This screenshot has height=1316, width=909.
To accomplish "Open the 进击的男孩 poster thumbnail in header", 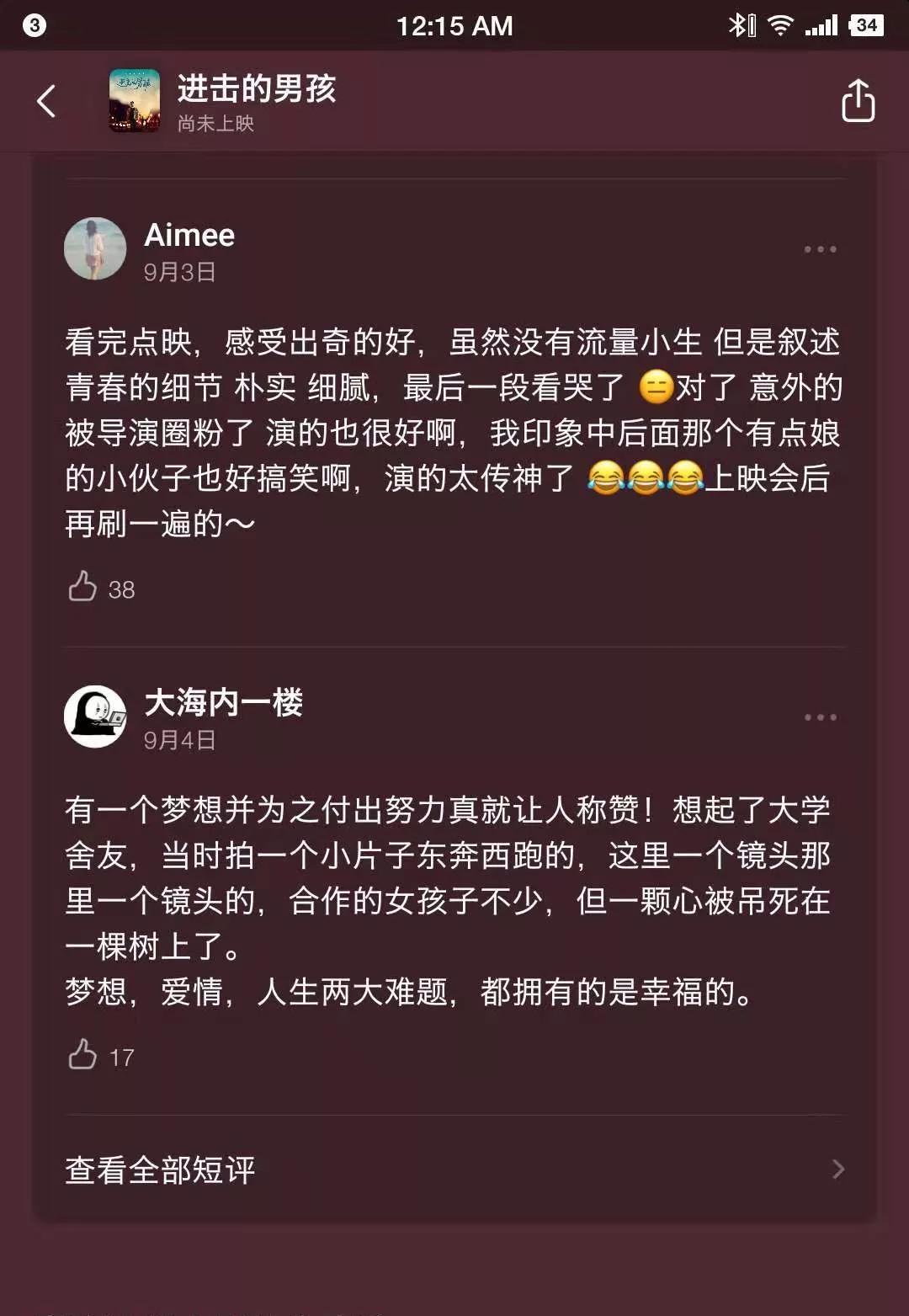I will [135, 101].
